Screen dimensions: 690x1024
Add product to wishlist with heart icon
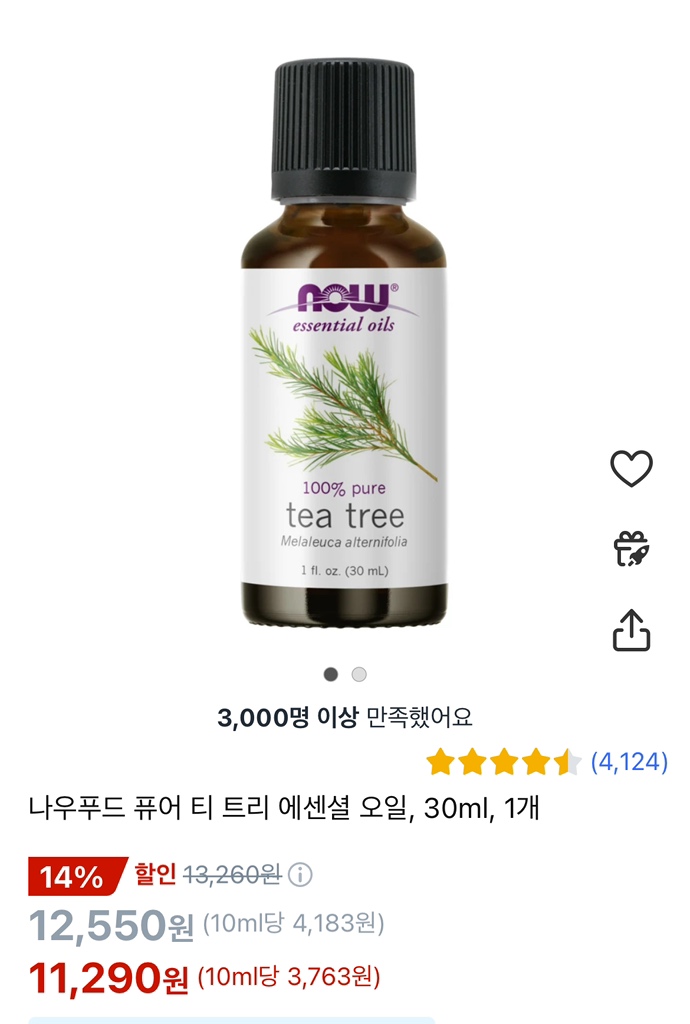click(x=631, y=468)
